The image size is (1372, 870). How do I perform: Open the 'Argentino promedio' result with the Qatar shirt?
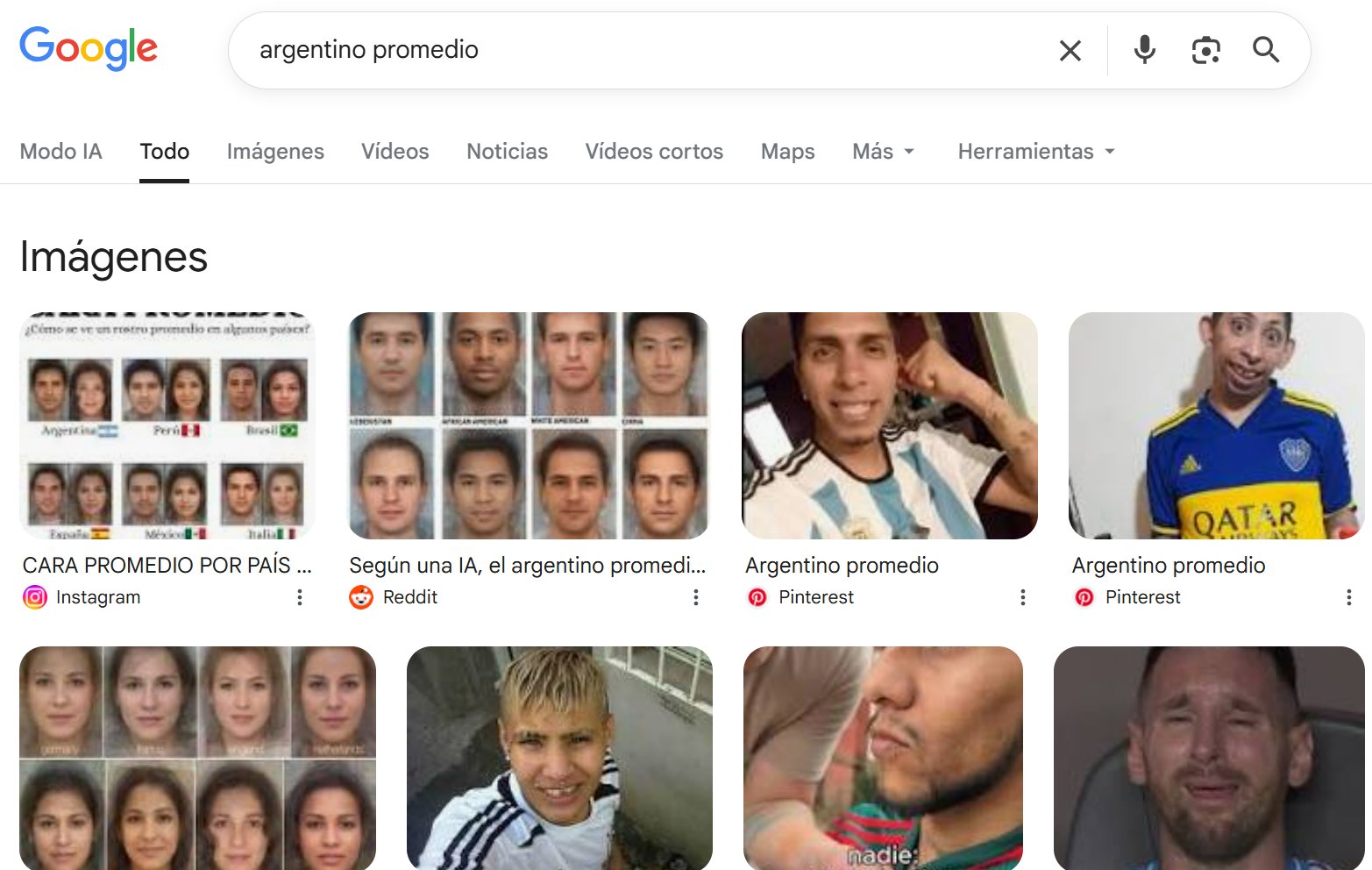pos(1216,426)
